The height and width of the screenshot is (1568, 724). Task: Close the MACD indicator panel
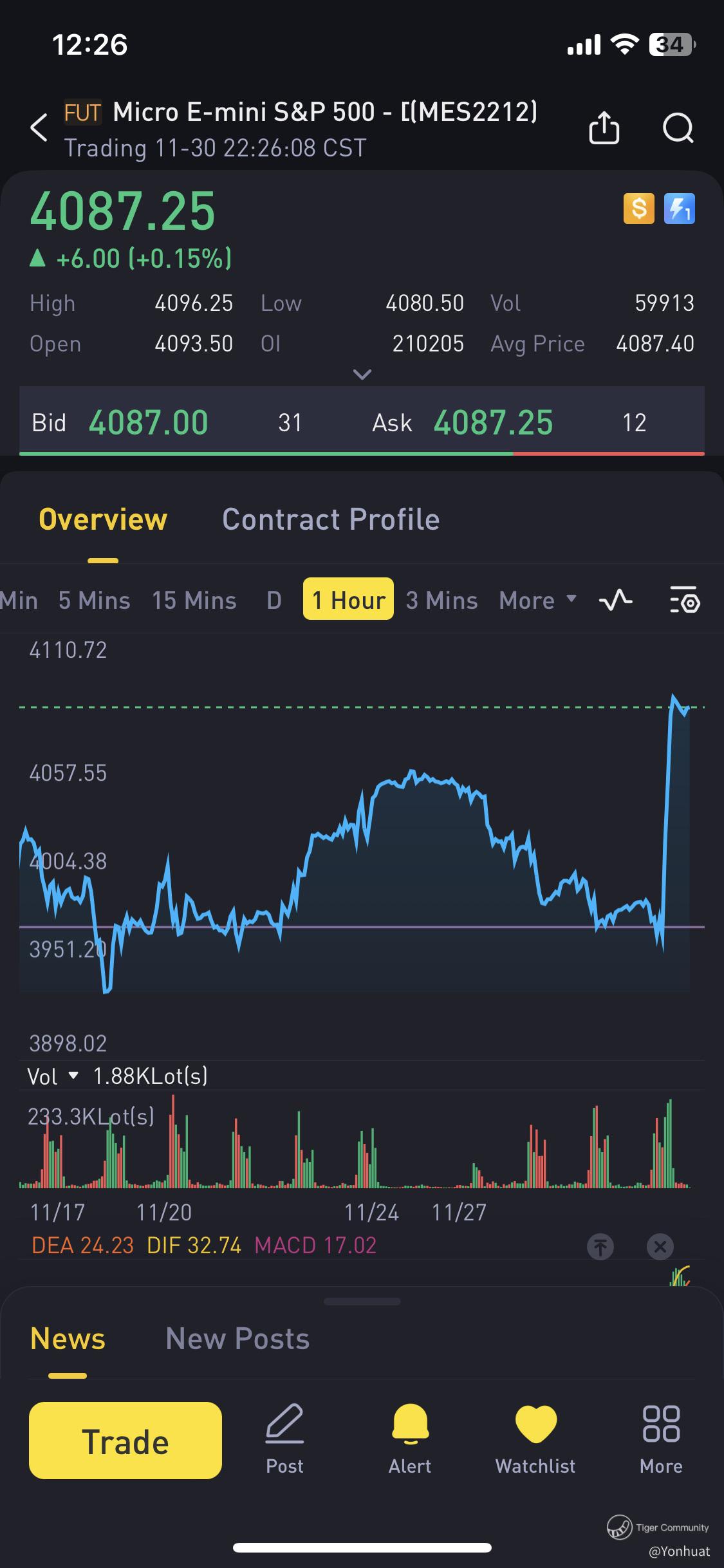coord(660,1246)
